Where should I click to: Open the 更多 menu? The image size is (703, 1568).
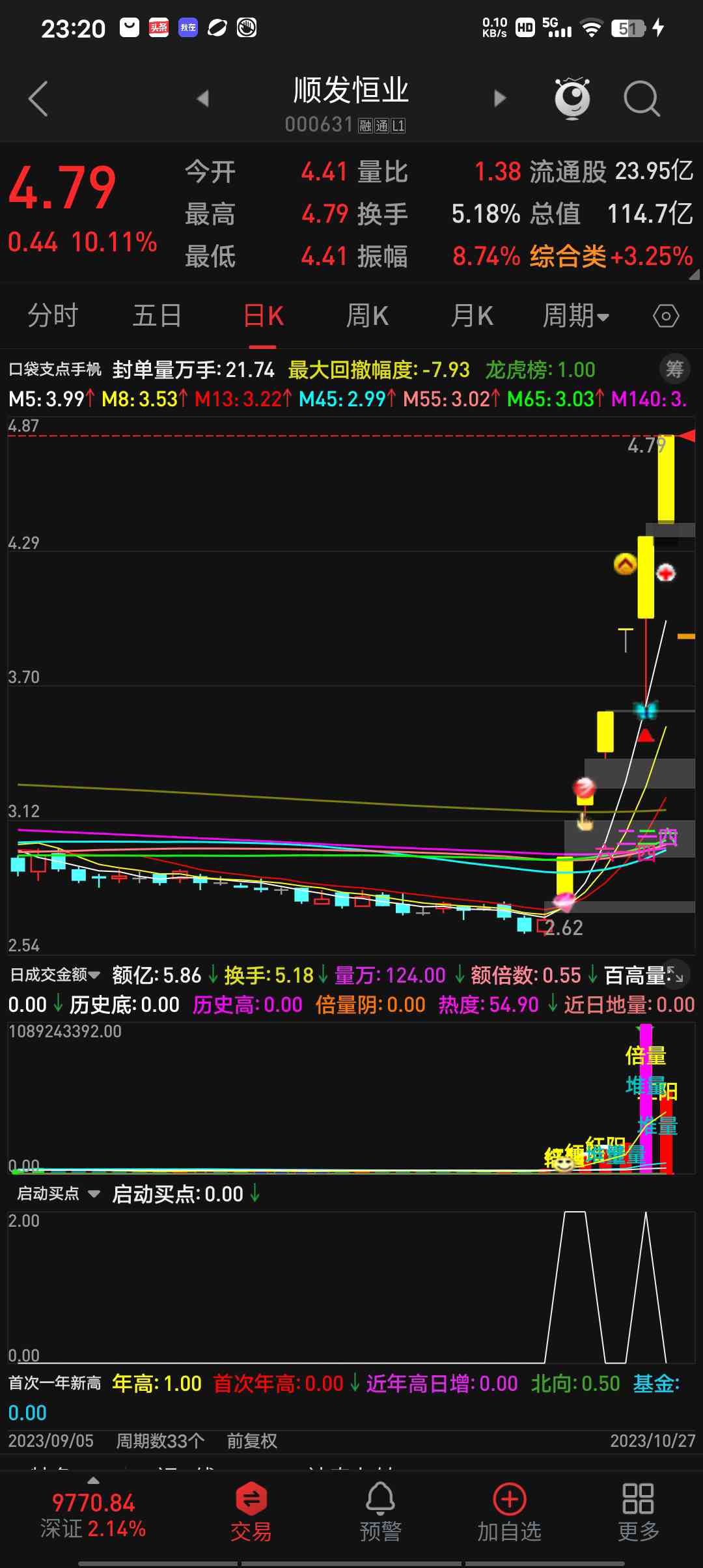point(638,1512)
